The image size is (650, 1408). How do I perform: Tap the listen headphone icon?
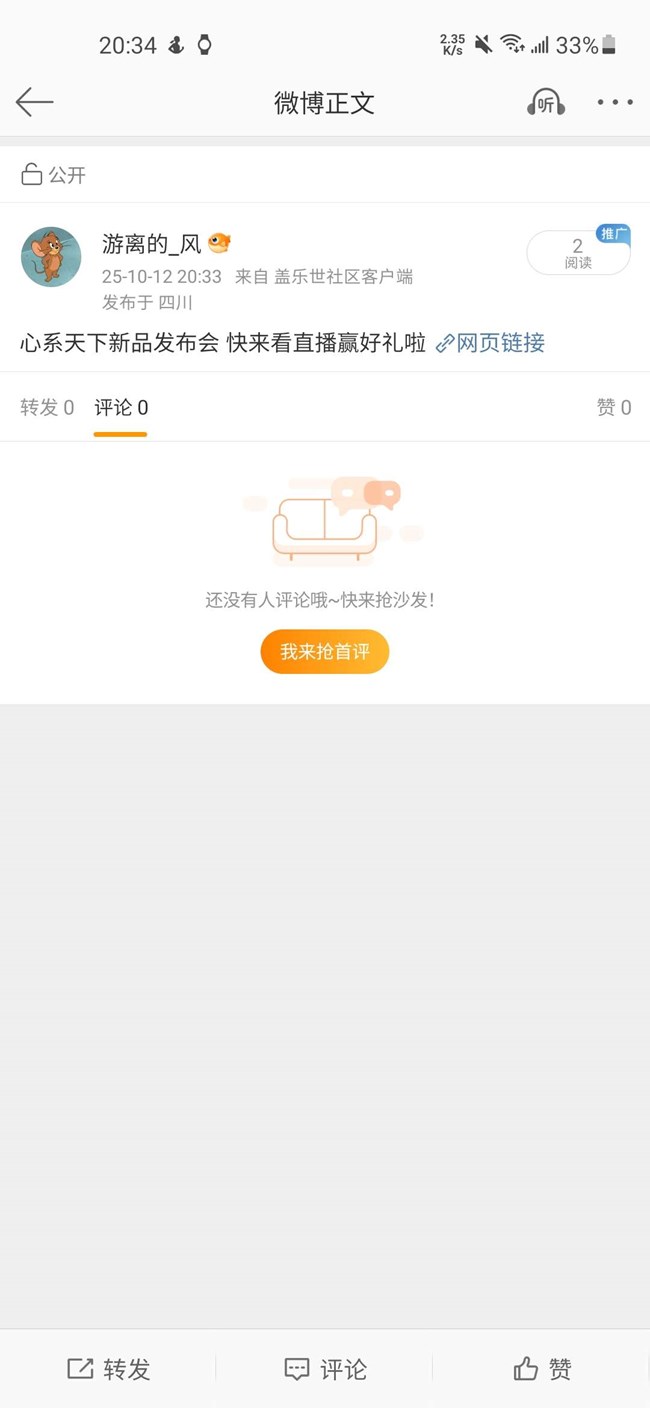546,102
